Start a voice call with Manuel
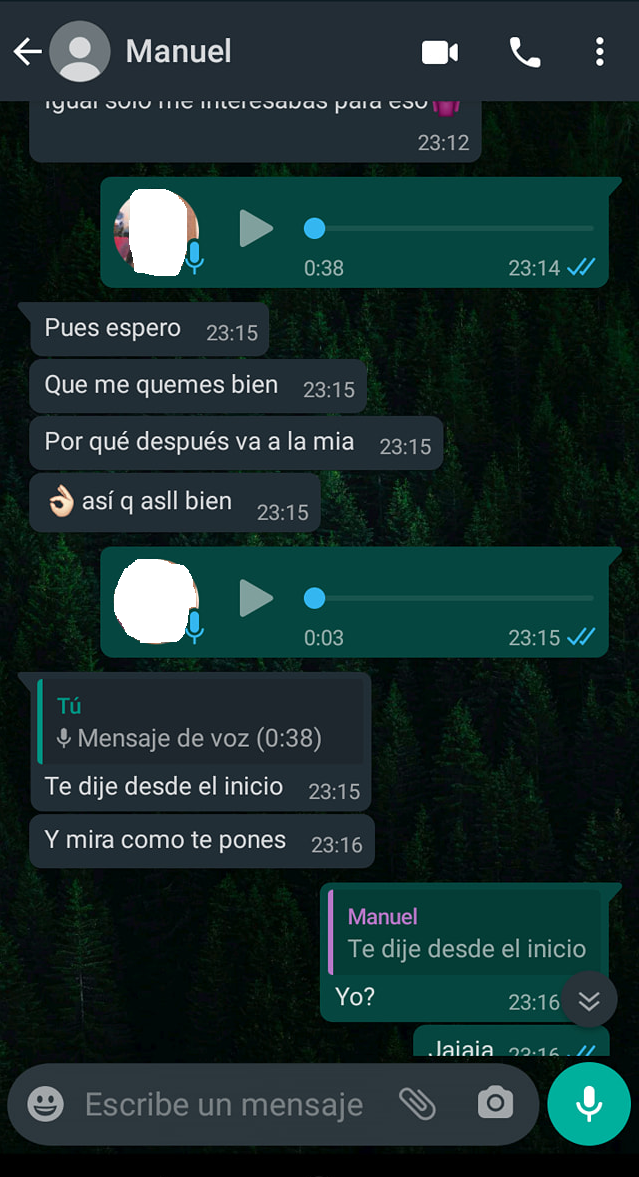 coord(524,52)
